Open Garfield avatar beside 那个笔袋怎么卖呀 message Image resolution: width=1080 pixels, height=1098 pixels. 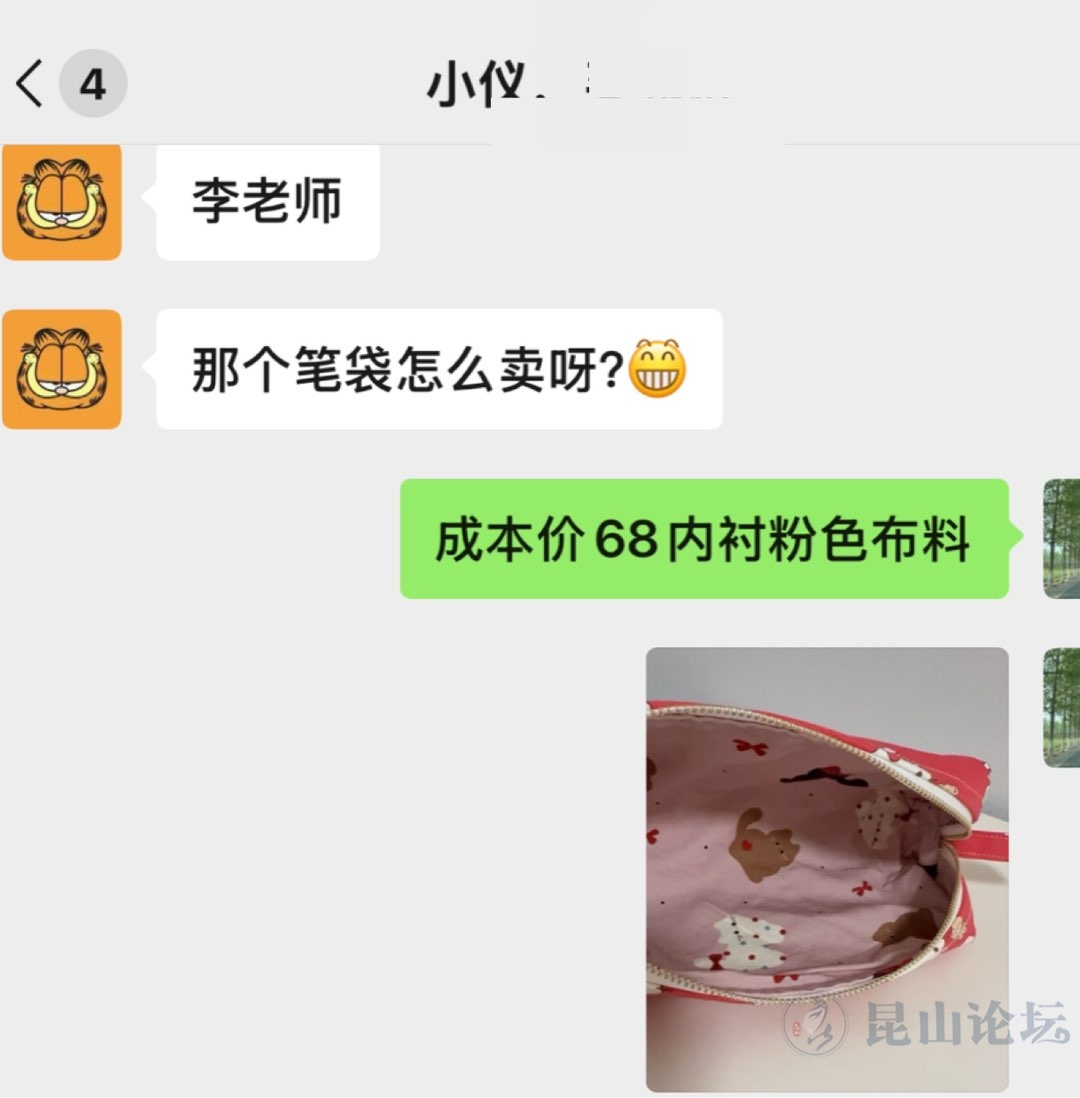tap(62, 369)
